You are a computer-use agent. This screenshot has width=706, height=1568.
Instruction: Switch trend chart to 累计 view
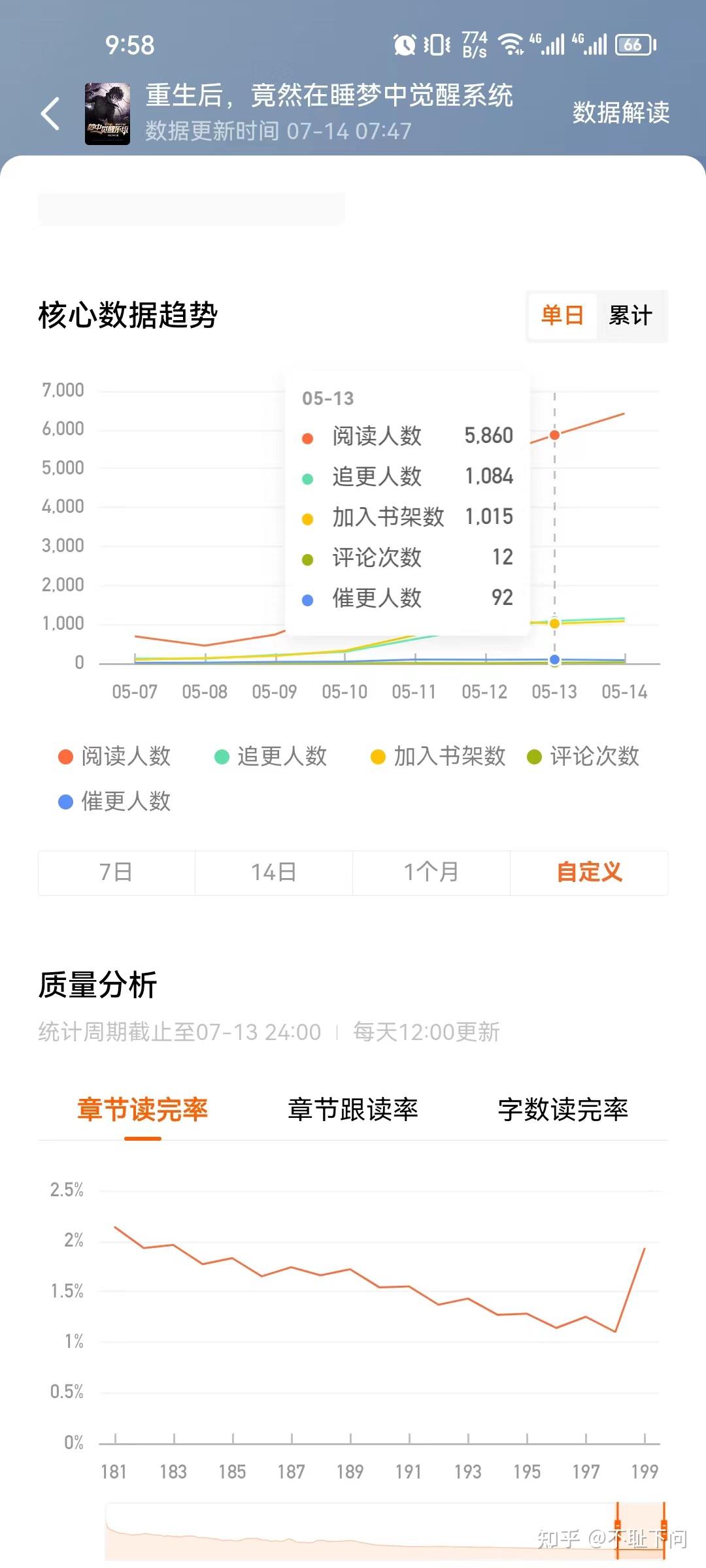[x=630, y=316]
